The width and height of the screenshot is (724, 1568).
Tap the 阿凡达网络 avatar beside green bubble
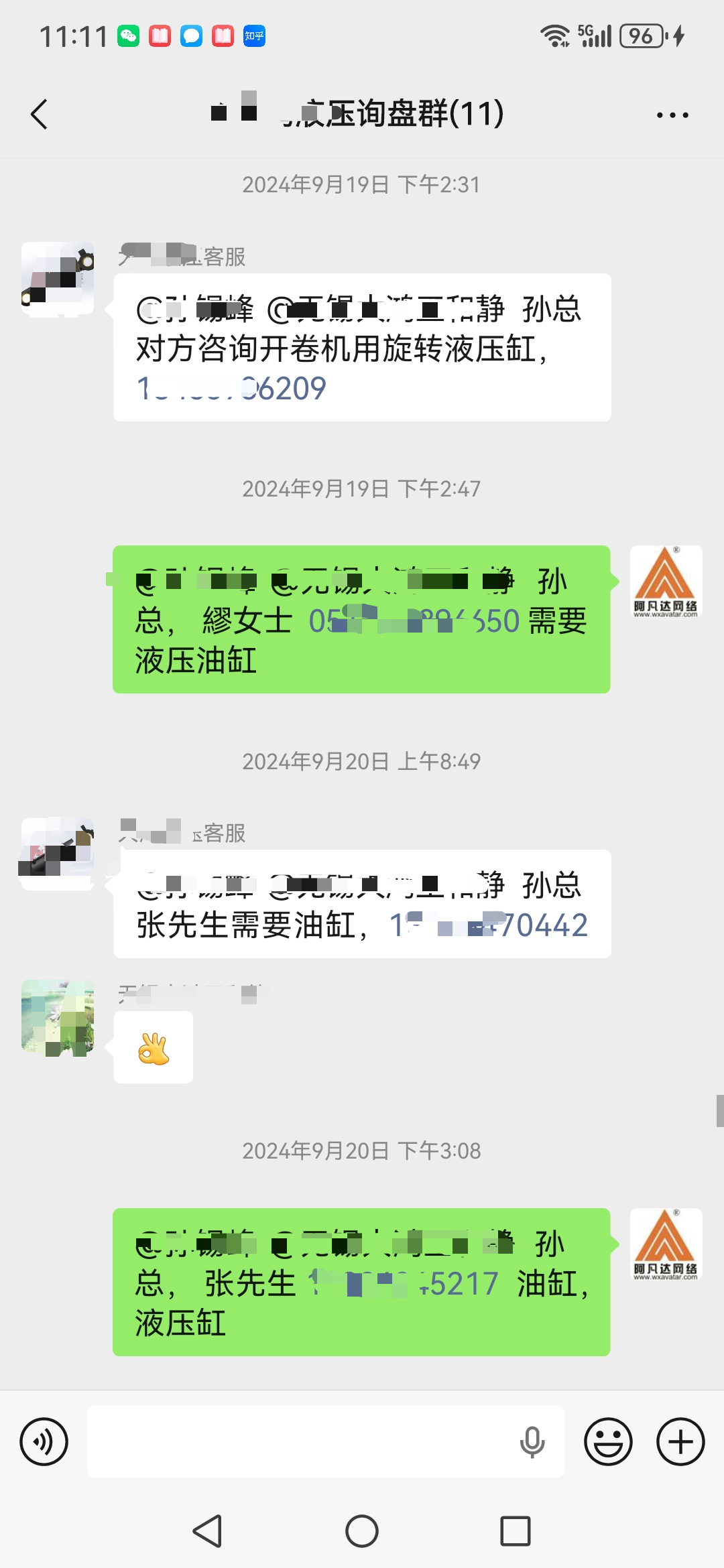(666, 583)
